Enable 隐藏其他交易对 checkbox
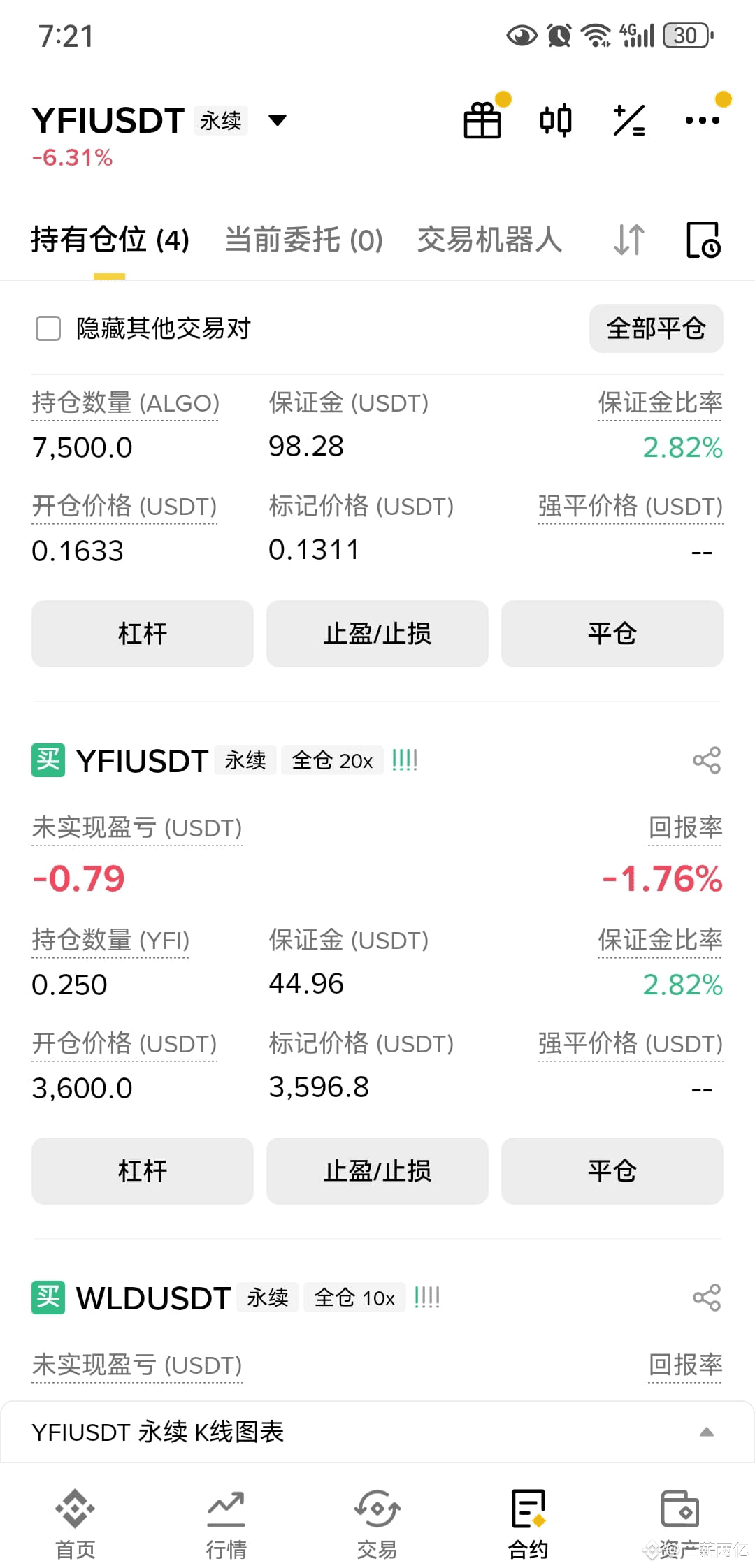The width and height of the screenshot is (755, 1568). pyautogui.click(x=48, y=328)
